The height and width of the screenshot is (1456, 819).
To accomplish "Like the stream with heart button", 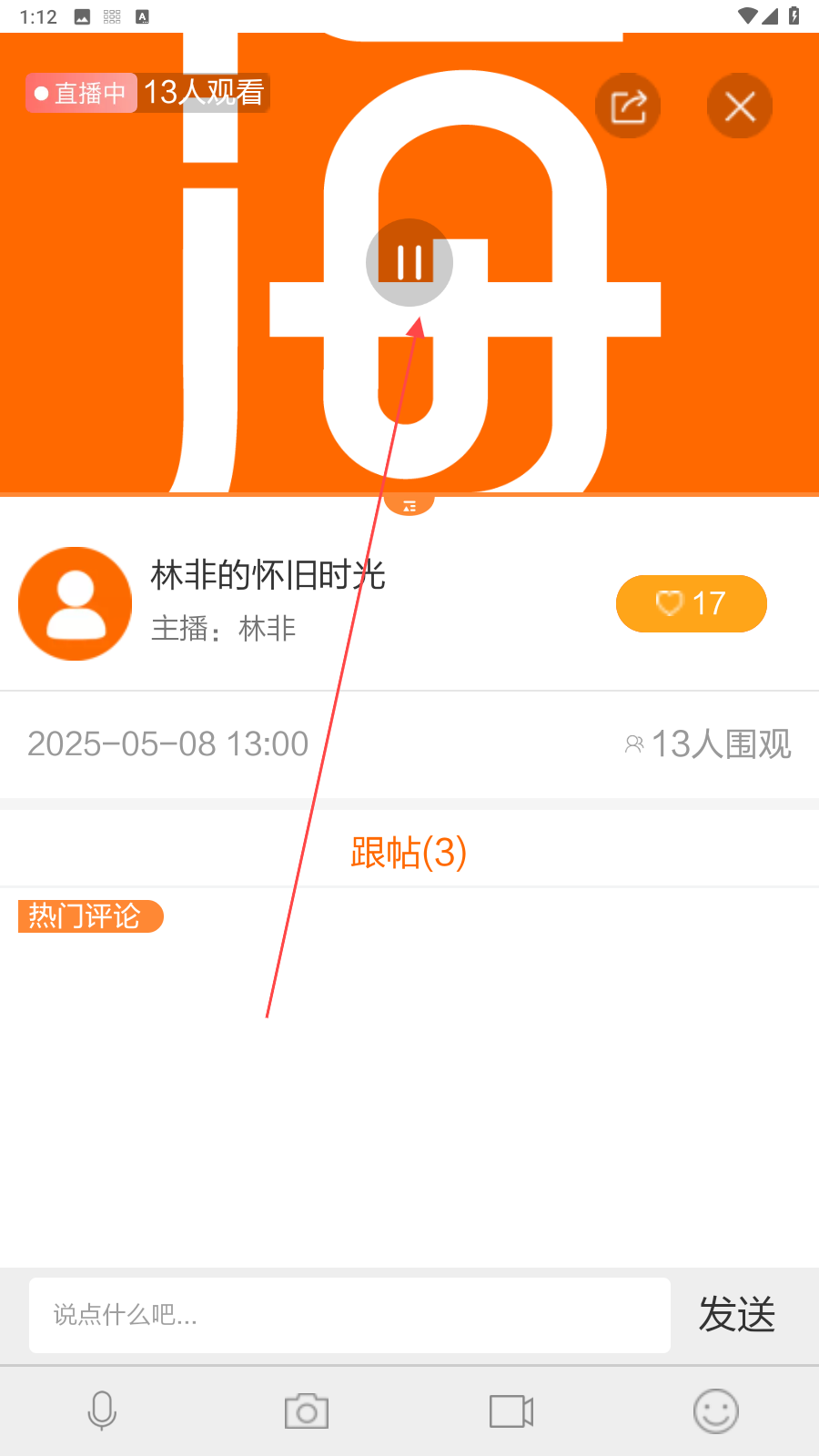I will click(x=692, y=603).
